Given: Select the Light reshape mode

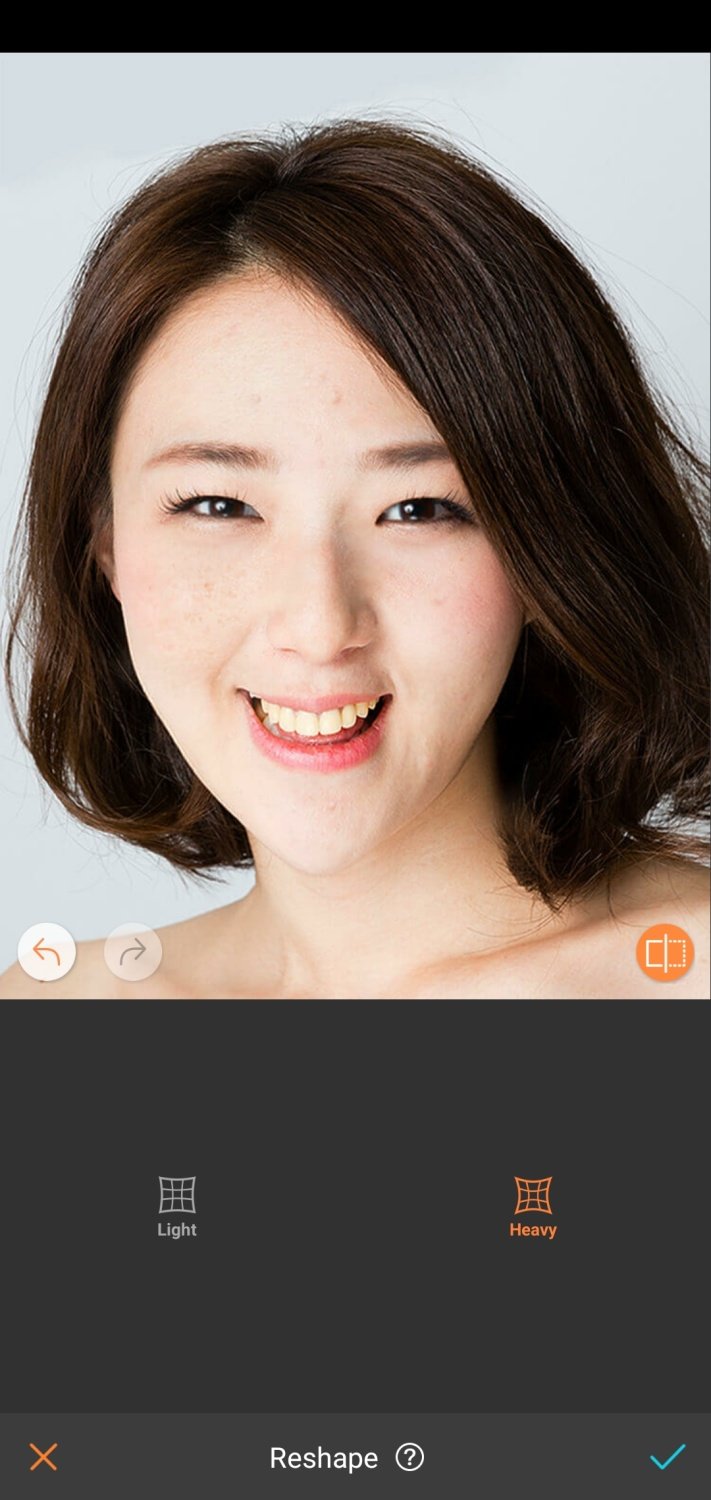Looking at the screenshot, I should (x=177, y=1207).
